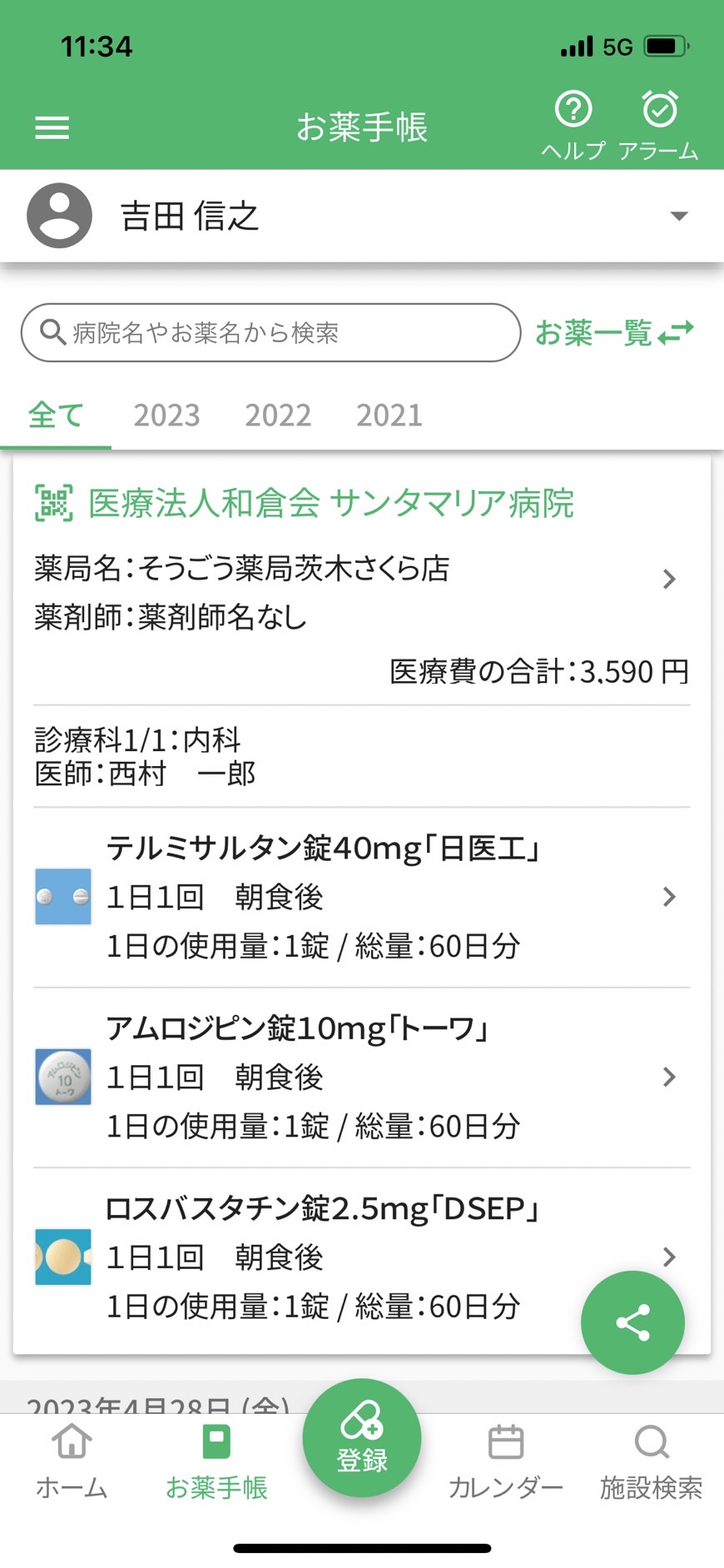
Task: Open テルミサルタン錠40mg medicine details
Action: 362,897
